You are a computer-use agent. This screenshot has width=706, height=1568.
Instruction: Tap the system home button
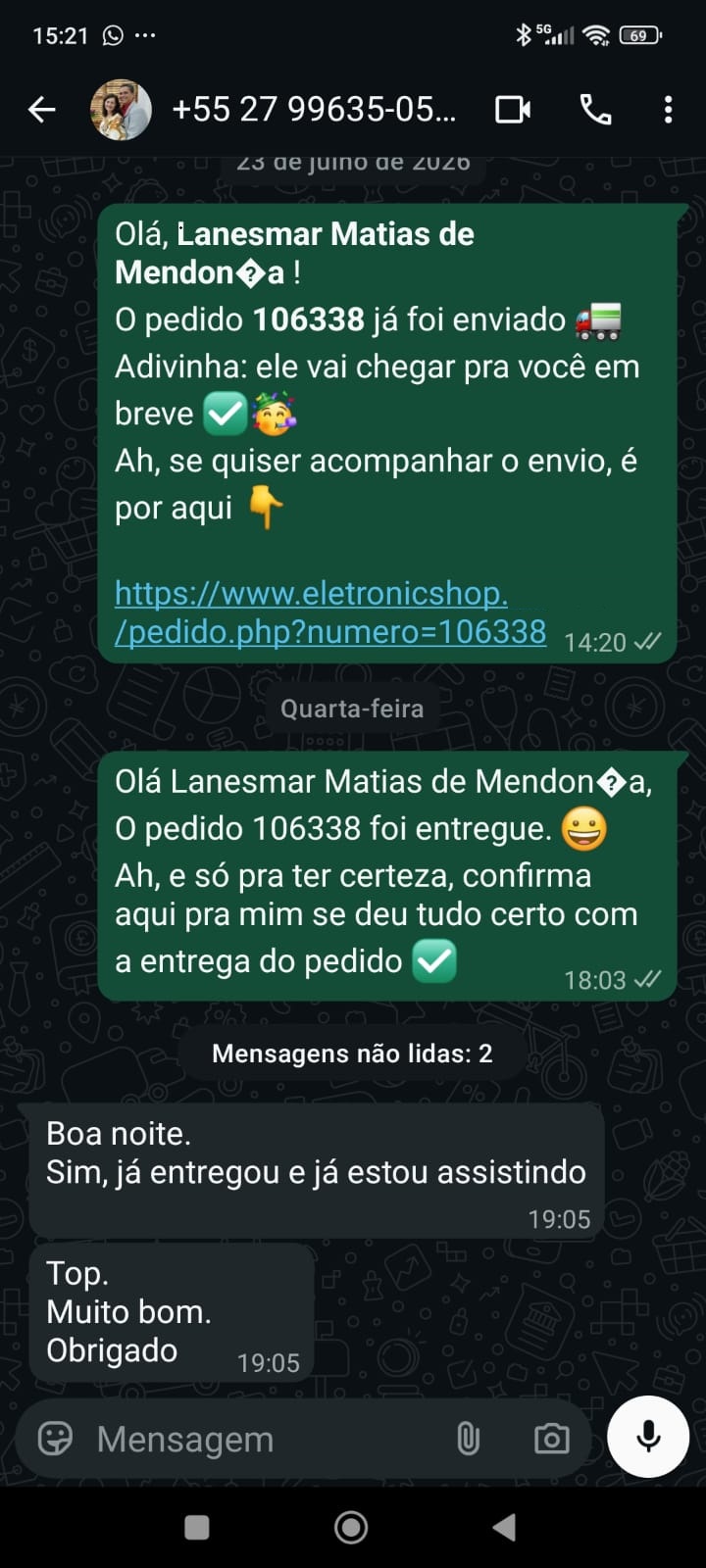pos(351,1527)
